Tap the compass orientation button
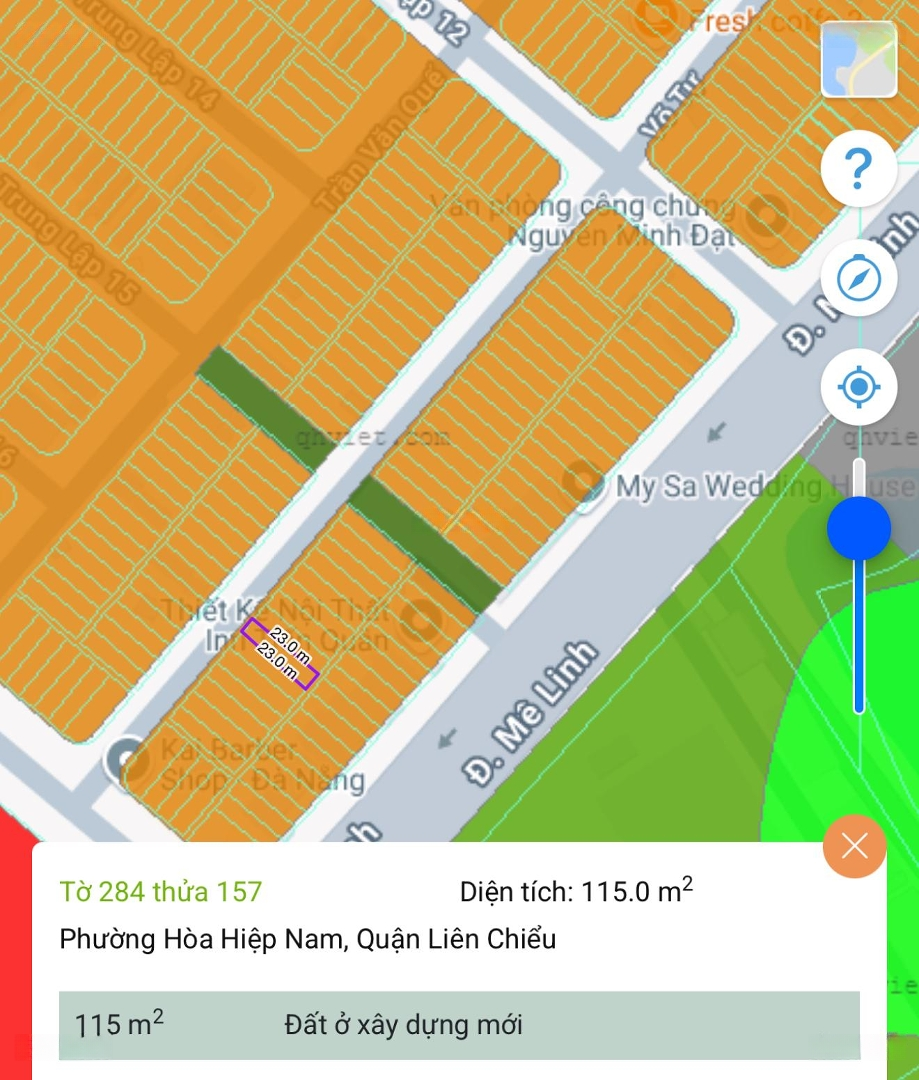This screenshot has height=1080, width=919. [x=858, y=279]
